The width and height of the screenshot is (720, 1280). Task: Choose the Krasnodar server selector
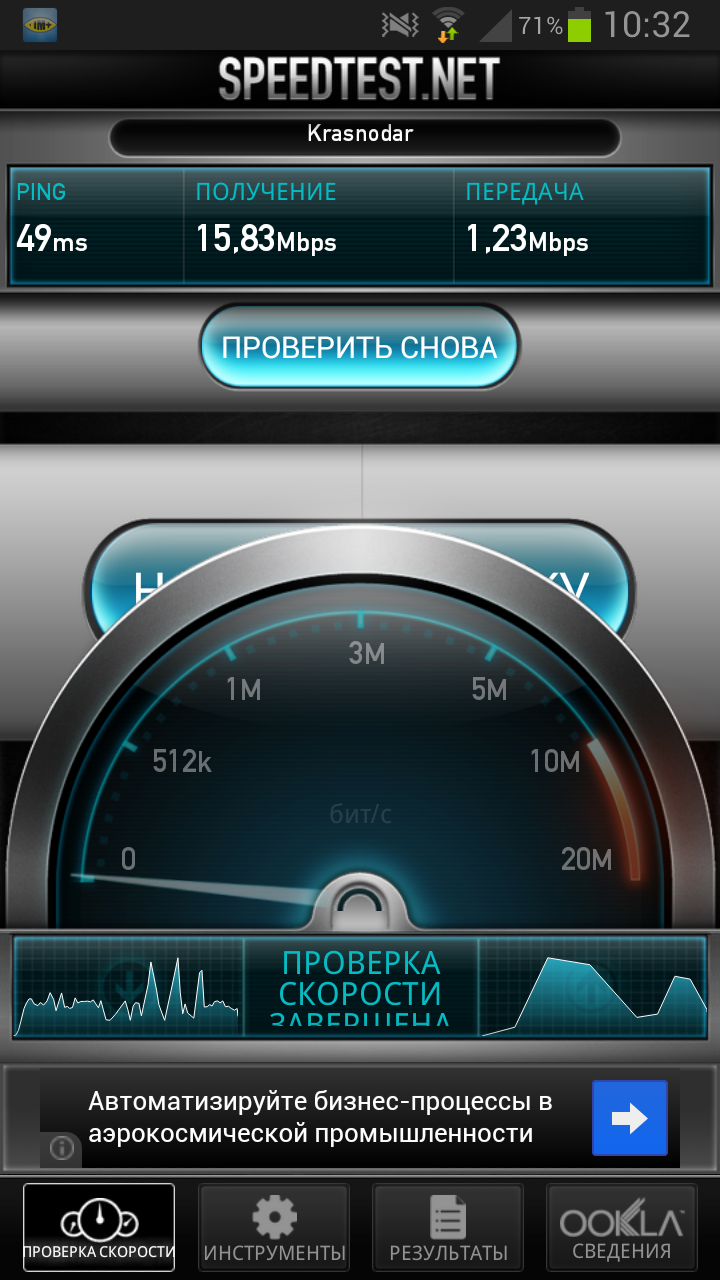(x=360, y=135)
